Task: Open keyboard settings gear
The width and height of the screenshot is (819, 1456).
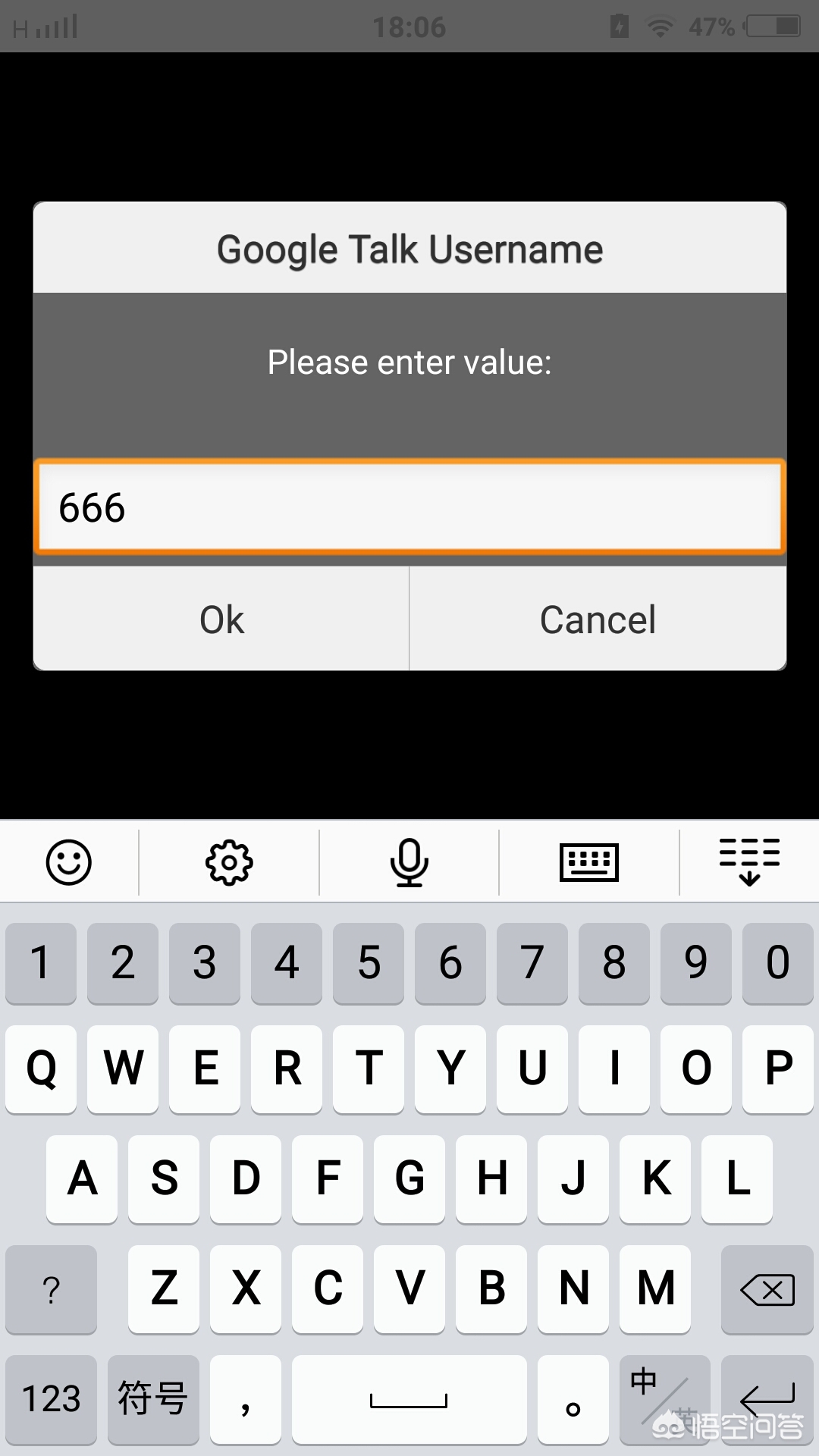Action: point(229,862)
